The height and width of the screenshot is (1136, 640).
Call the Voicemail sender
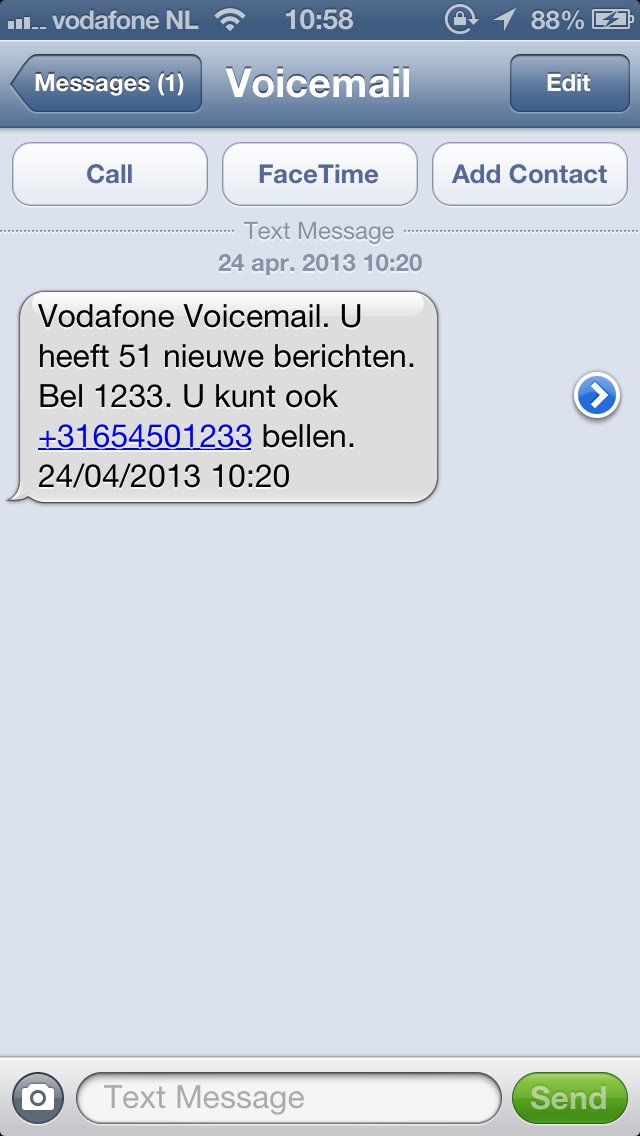click(109, 174)
